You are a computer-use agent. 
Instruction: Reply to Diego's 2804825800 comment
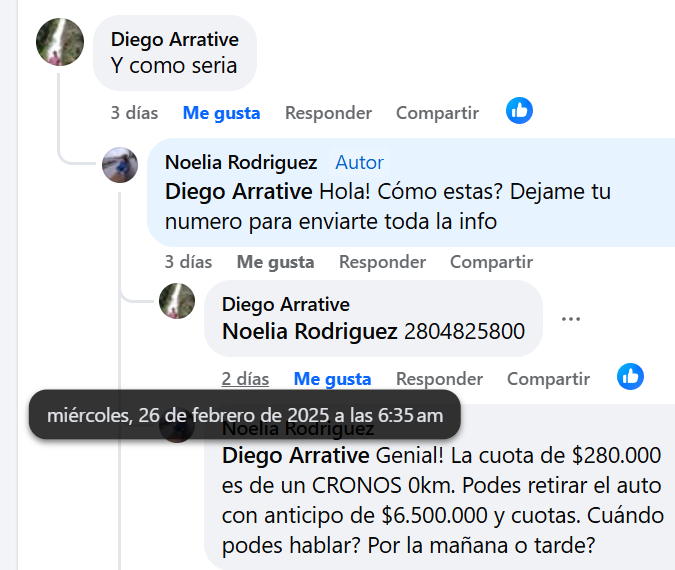[439, 379]
